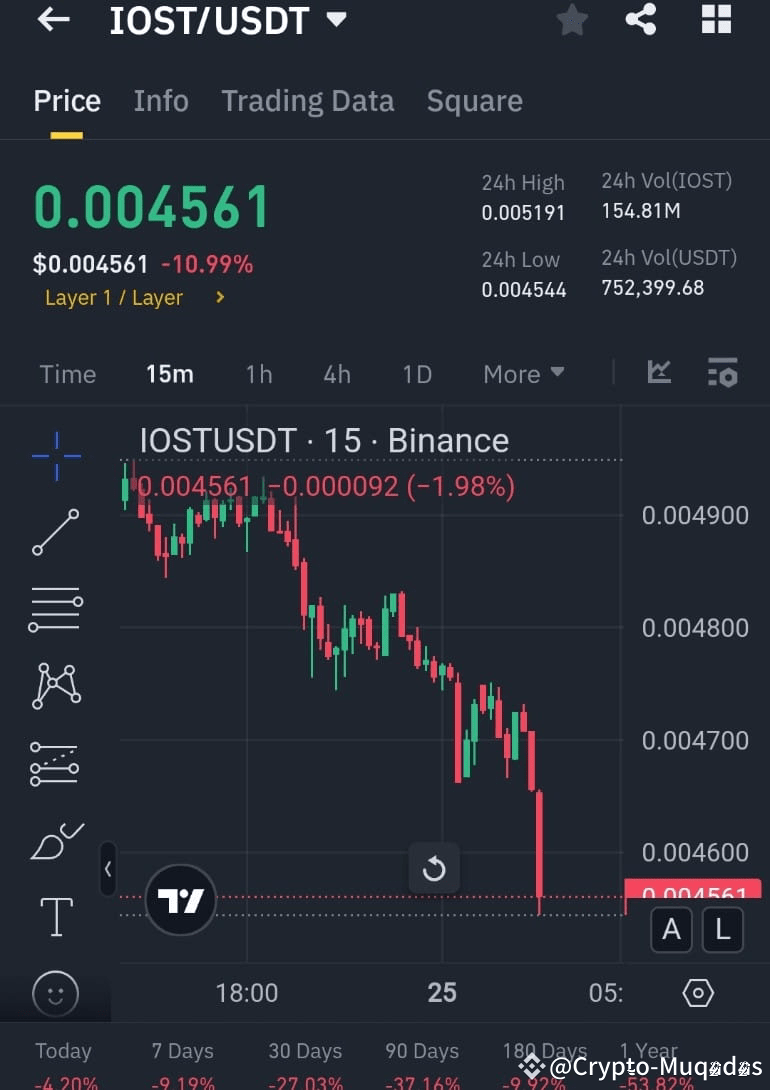This screenshot has width=770, height=1090.
Task: Select the trend line drawing tool
Action: (x=55, y=532)
